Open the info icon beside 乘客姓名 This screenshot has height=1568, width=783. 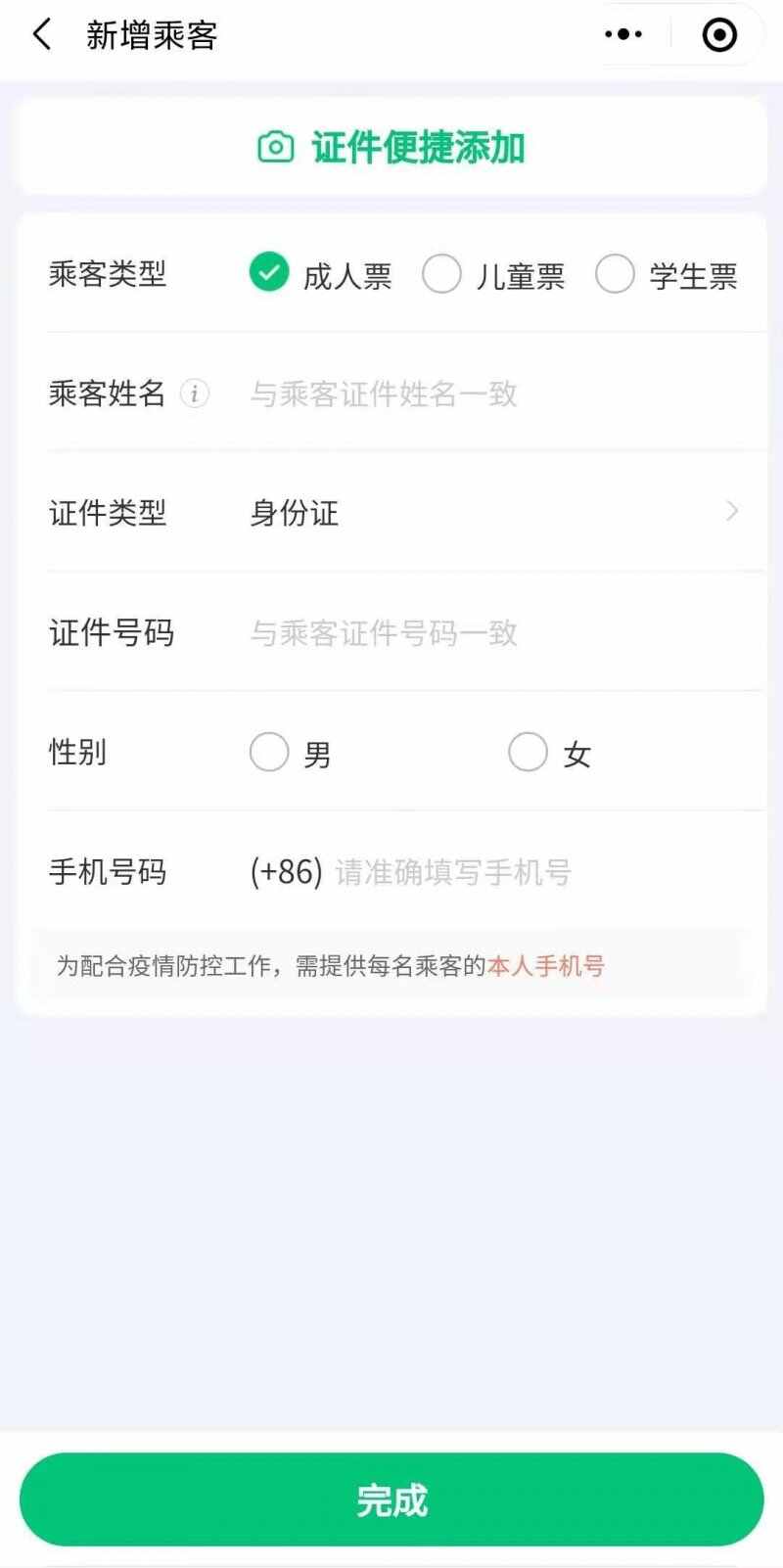(195, 393)
